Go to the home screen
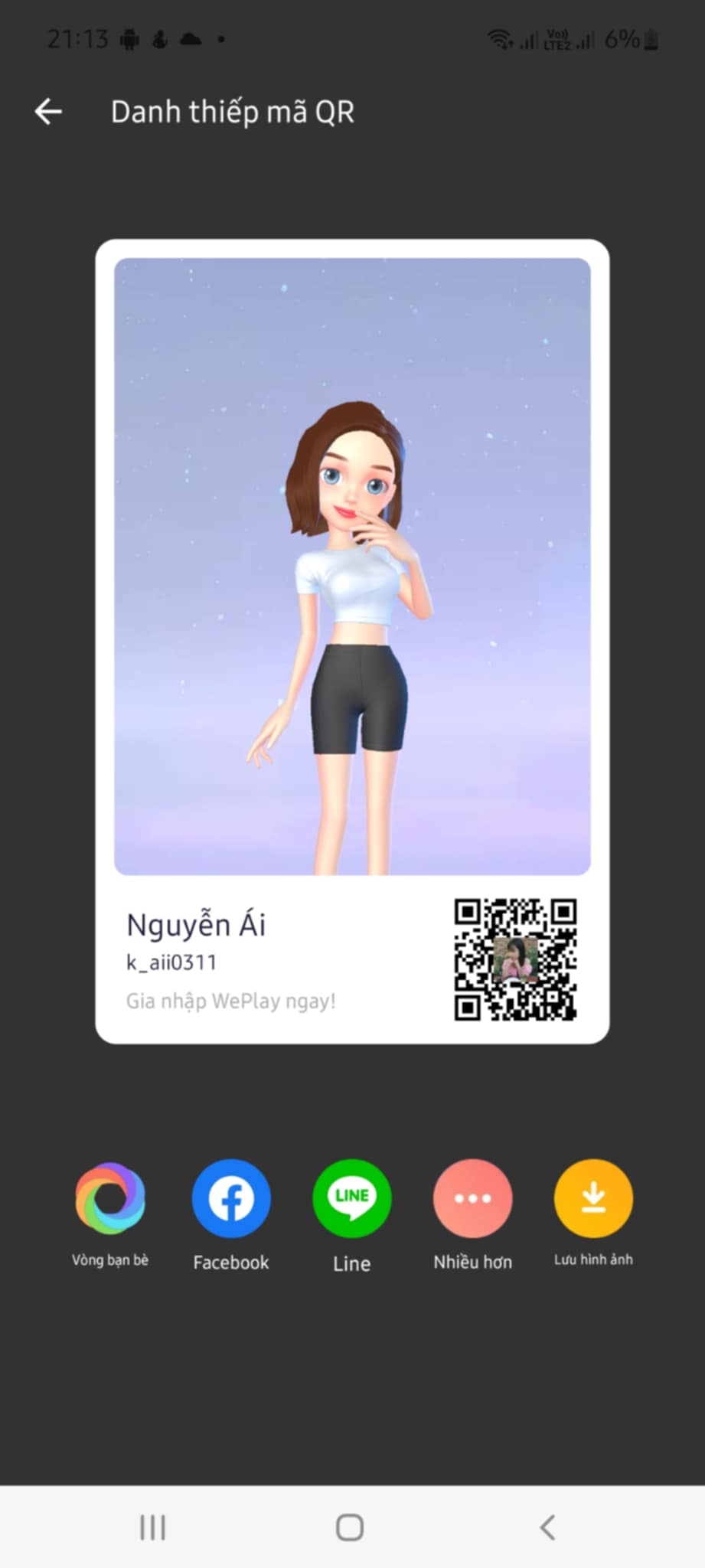 350,1527
